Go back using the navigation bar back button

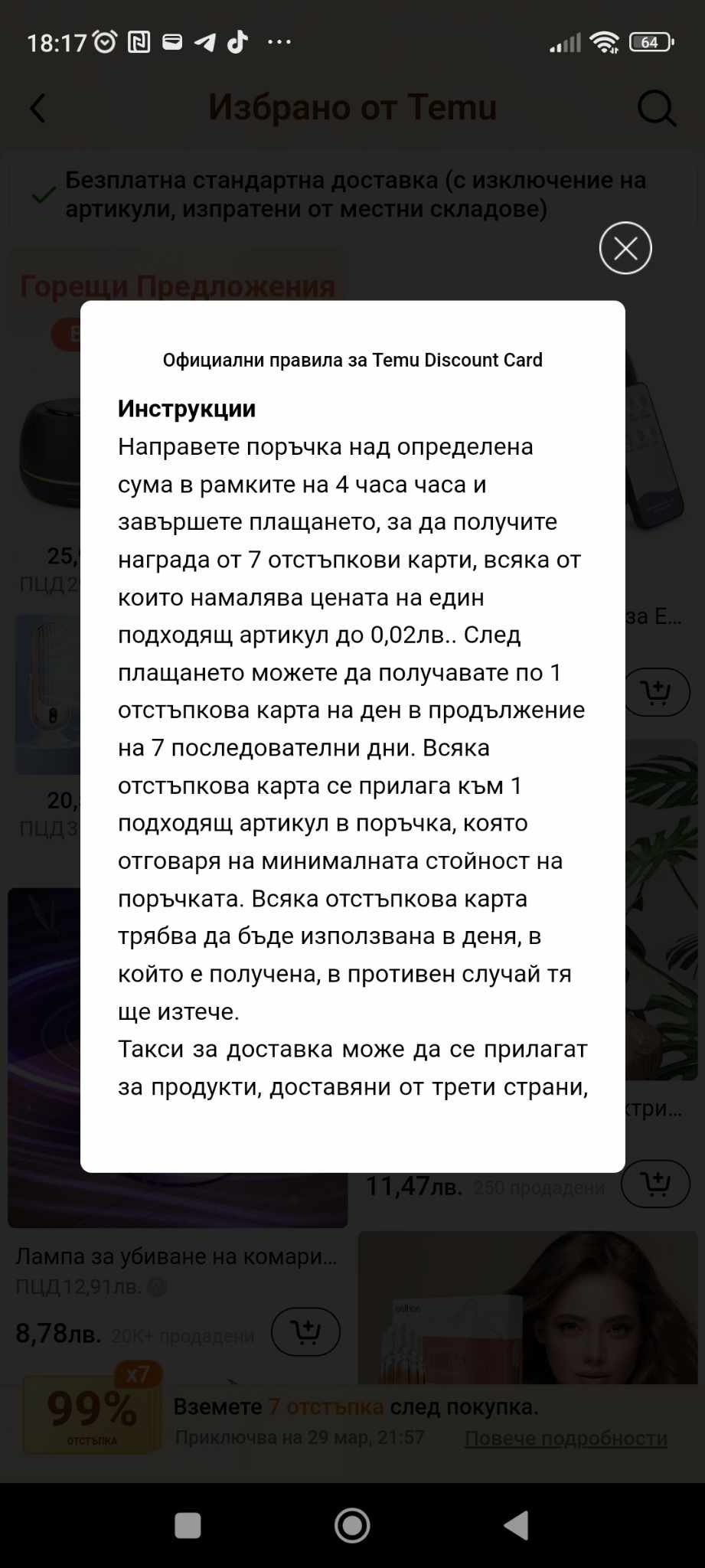pos(517,1525)
